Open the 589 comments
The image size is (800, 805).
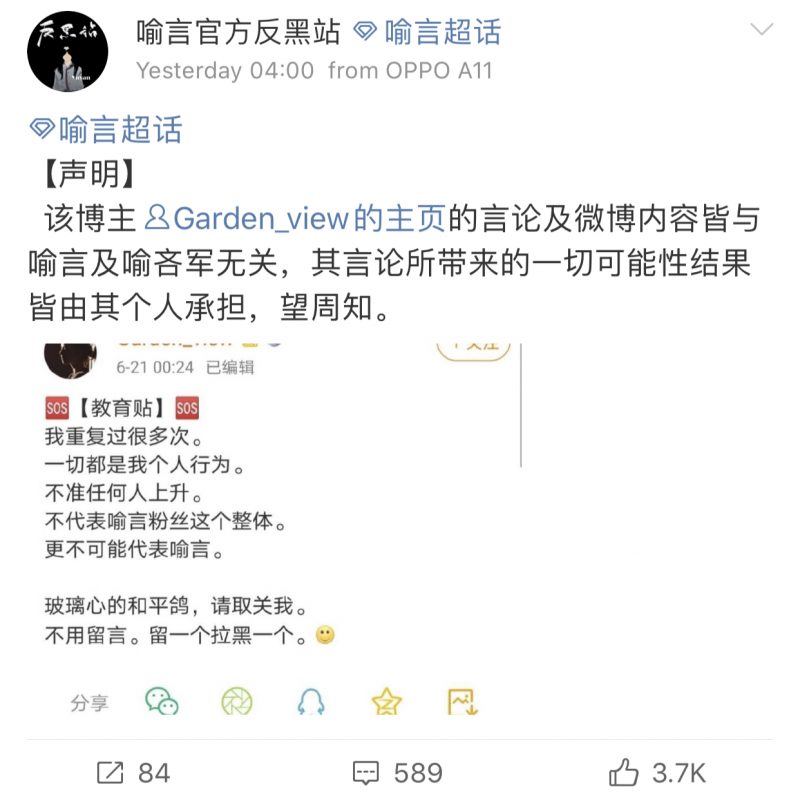(397, 772)
